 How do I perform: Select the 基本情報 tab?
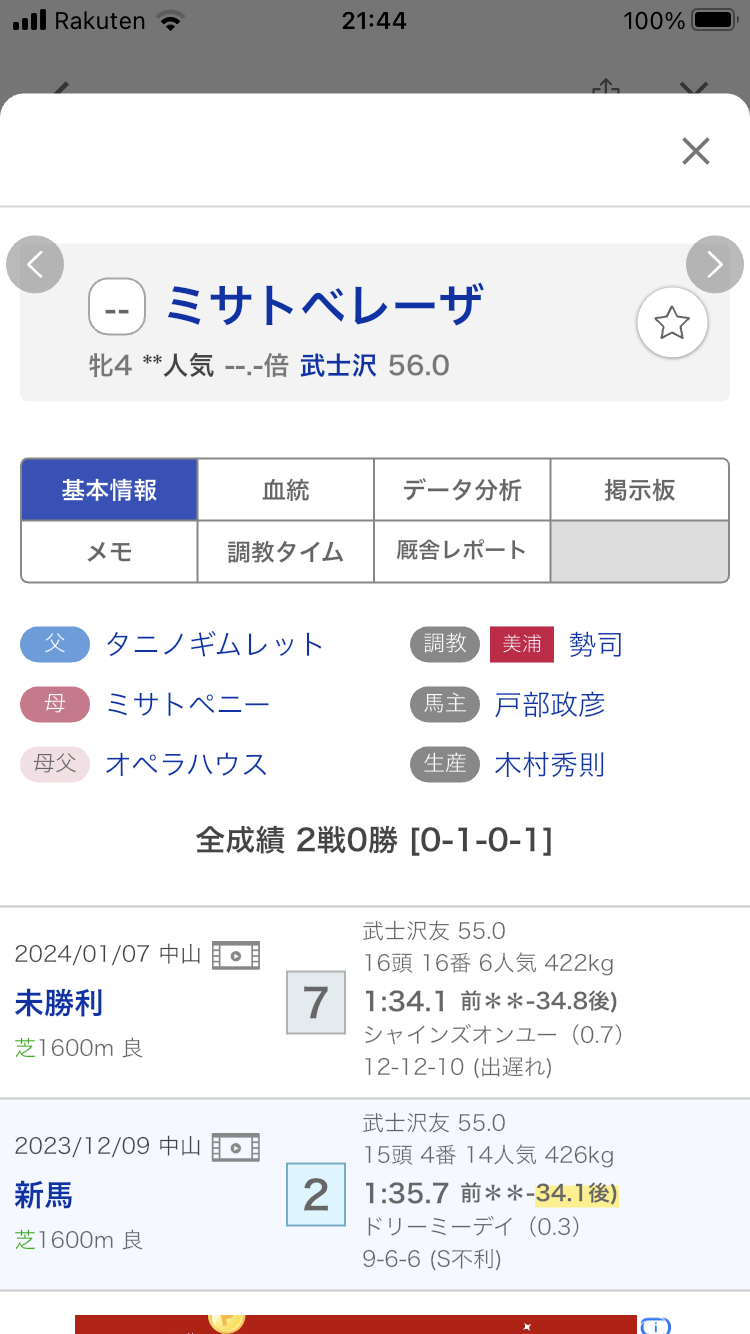(109, 490)
